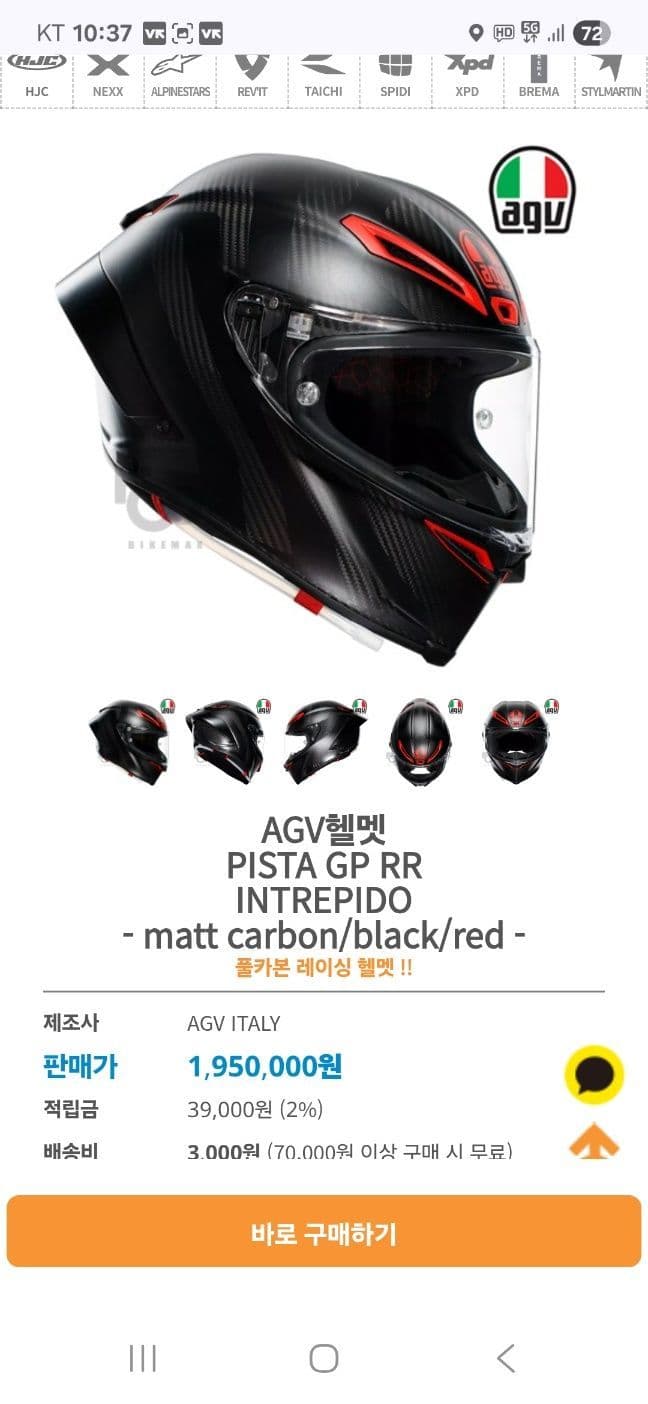Image resolution: width=648 pixels, height=1404 pixels.
Task: Enlarge the main helmet product image
Action: click(x=300, y=400)
